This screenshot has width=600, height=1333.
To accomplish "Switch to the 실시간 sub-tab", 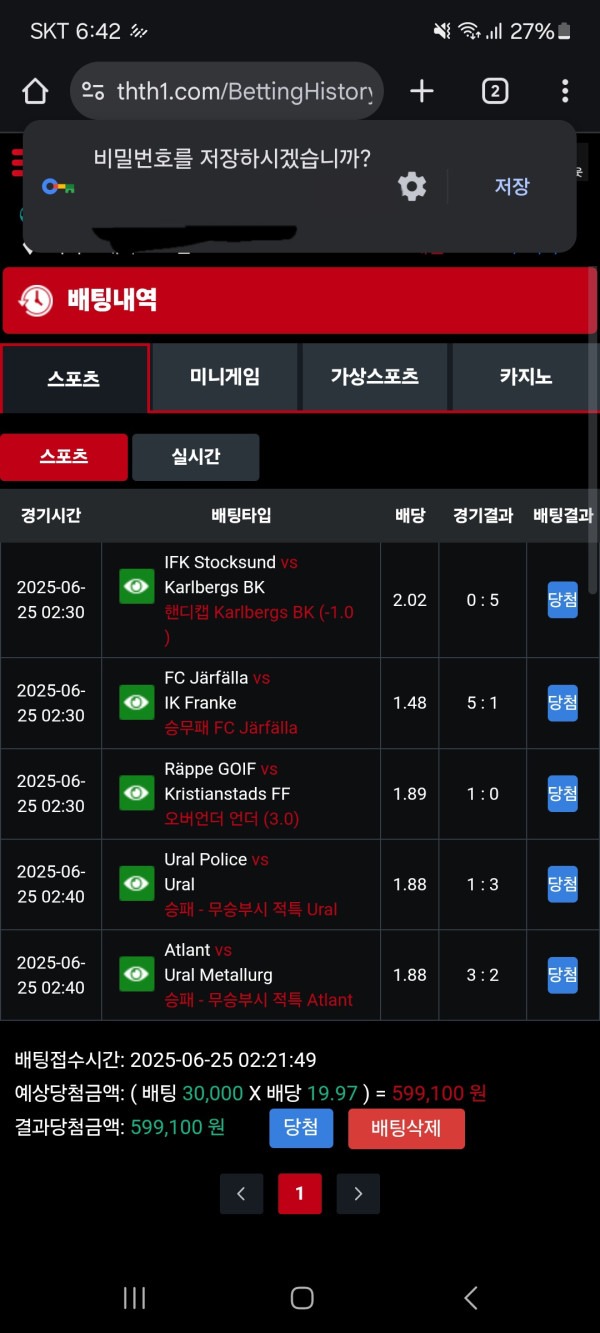I will [x=196, y=457].
